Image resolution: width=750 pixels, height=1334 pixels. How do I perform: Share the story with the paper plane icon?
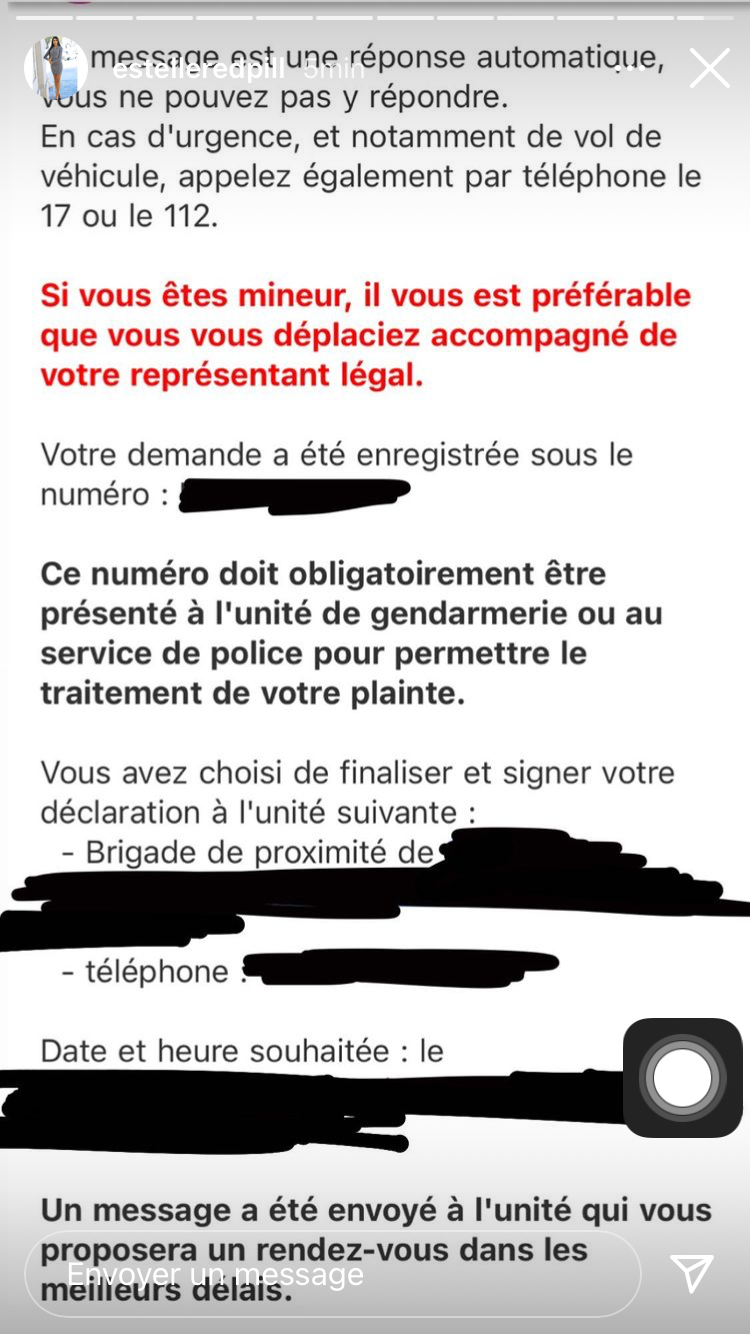click(693, 1273)
